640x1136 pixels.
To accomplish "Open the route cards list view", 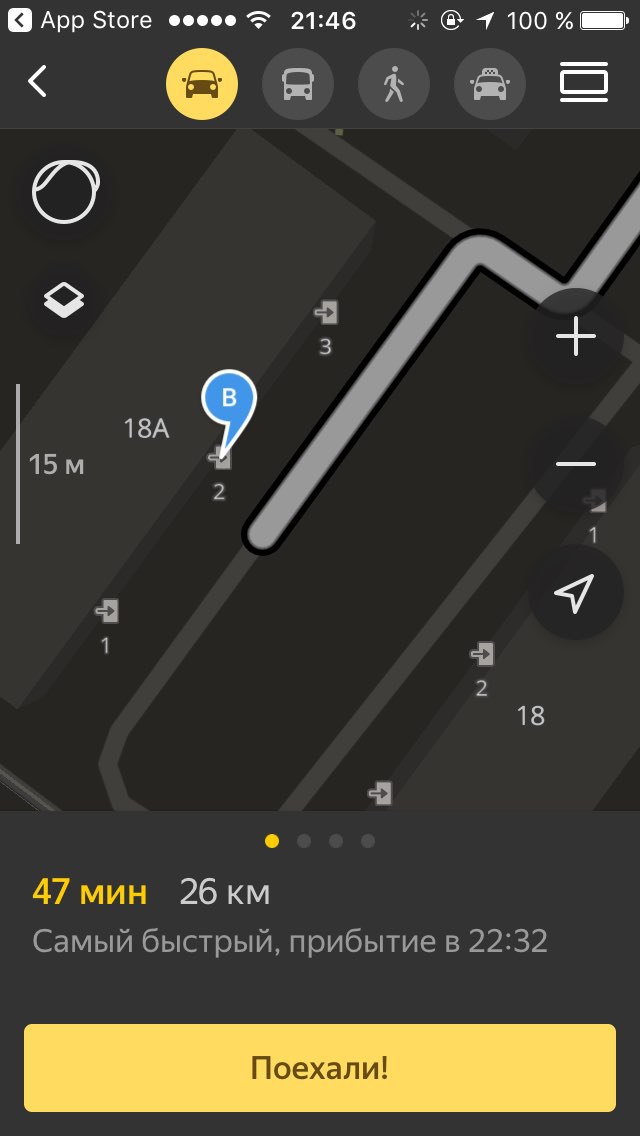I will (584, 82).
